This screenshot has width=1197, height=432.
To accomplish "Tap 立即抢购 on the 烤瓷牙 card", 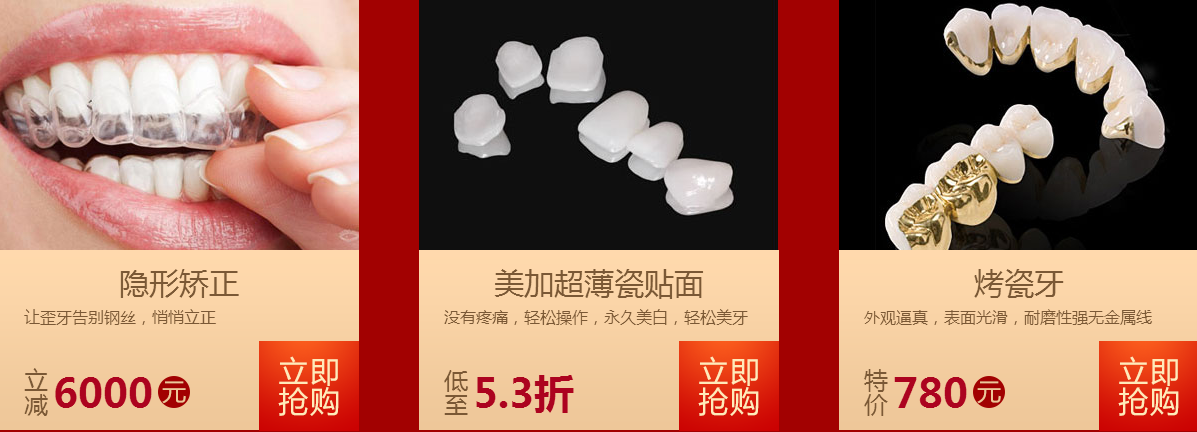I will [x=1148, y=386].
